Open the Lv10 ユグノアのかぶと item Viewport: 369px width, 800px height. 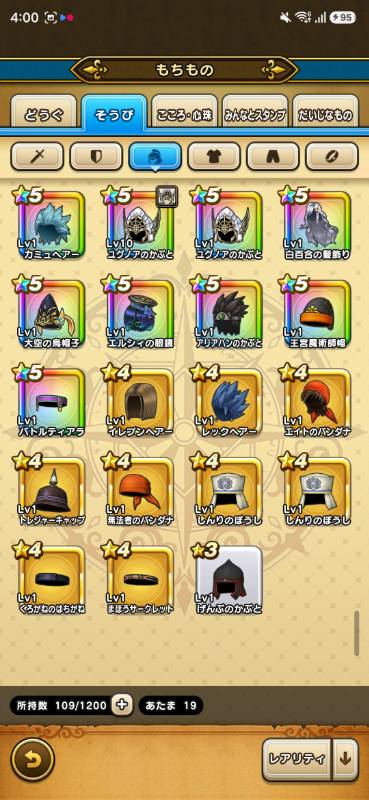(x=139, y=224)
